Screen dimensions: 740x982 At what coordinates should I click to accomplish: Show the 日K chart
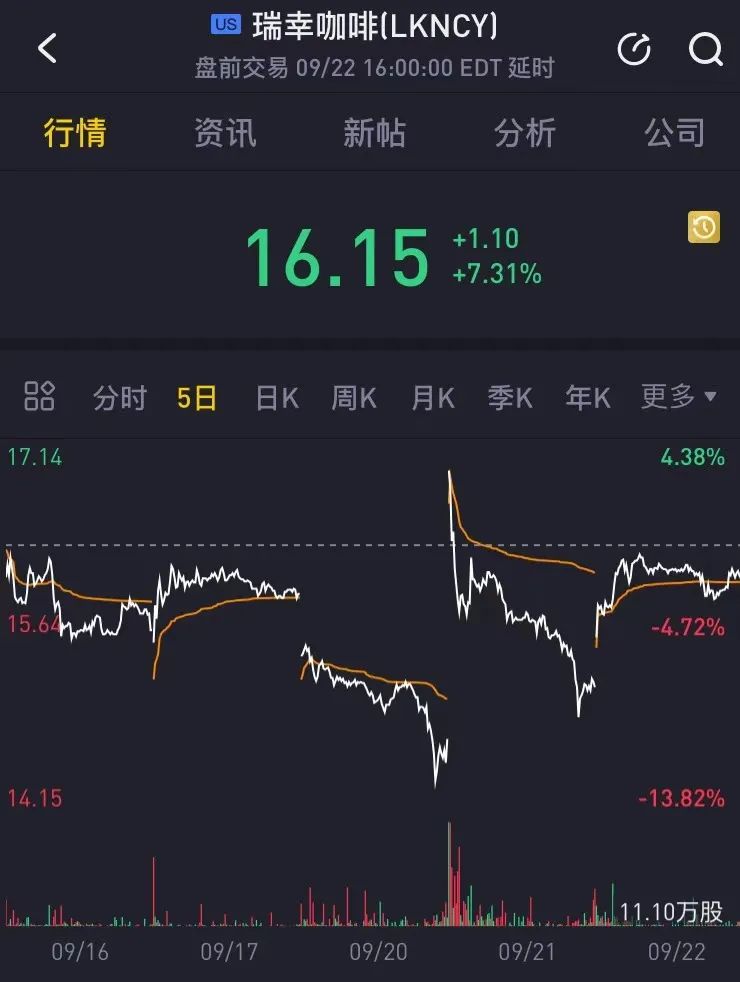click(x=277, y=398)
